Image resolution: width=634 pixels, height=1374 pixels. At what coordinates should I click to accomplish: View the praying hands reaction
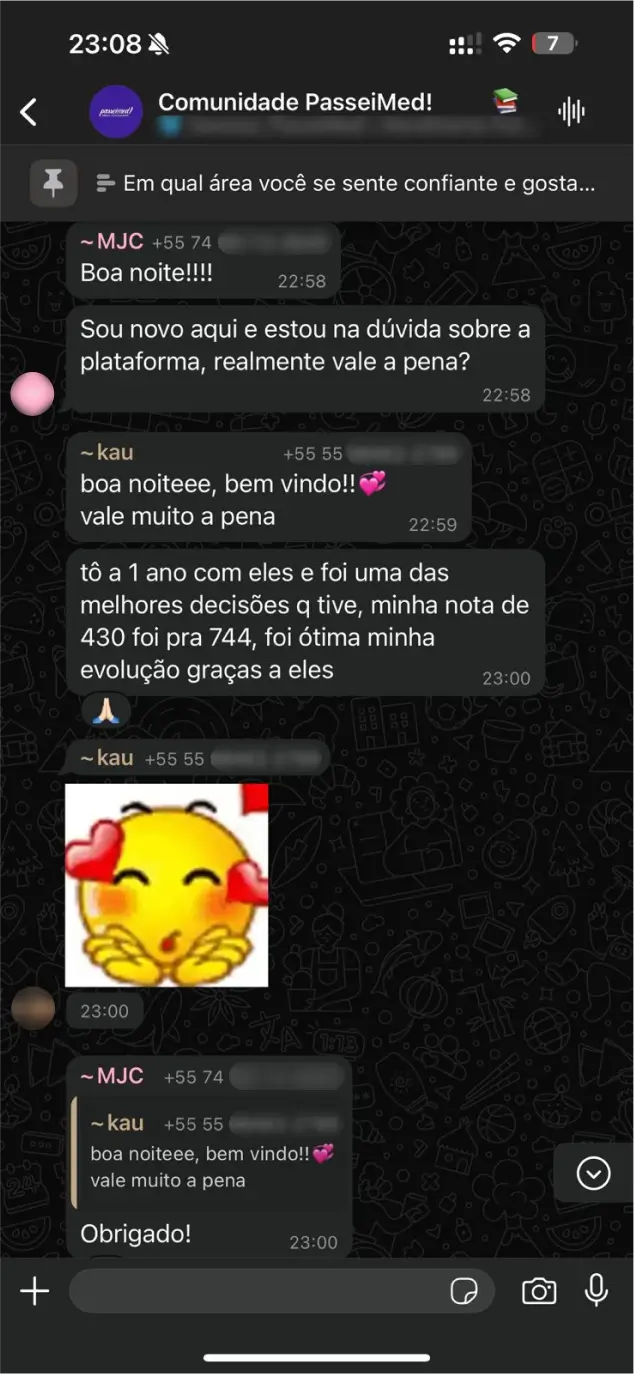point(106,711)
